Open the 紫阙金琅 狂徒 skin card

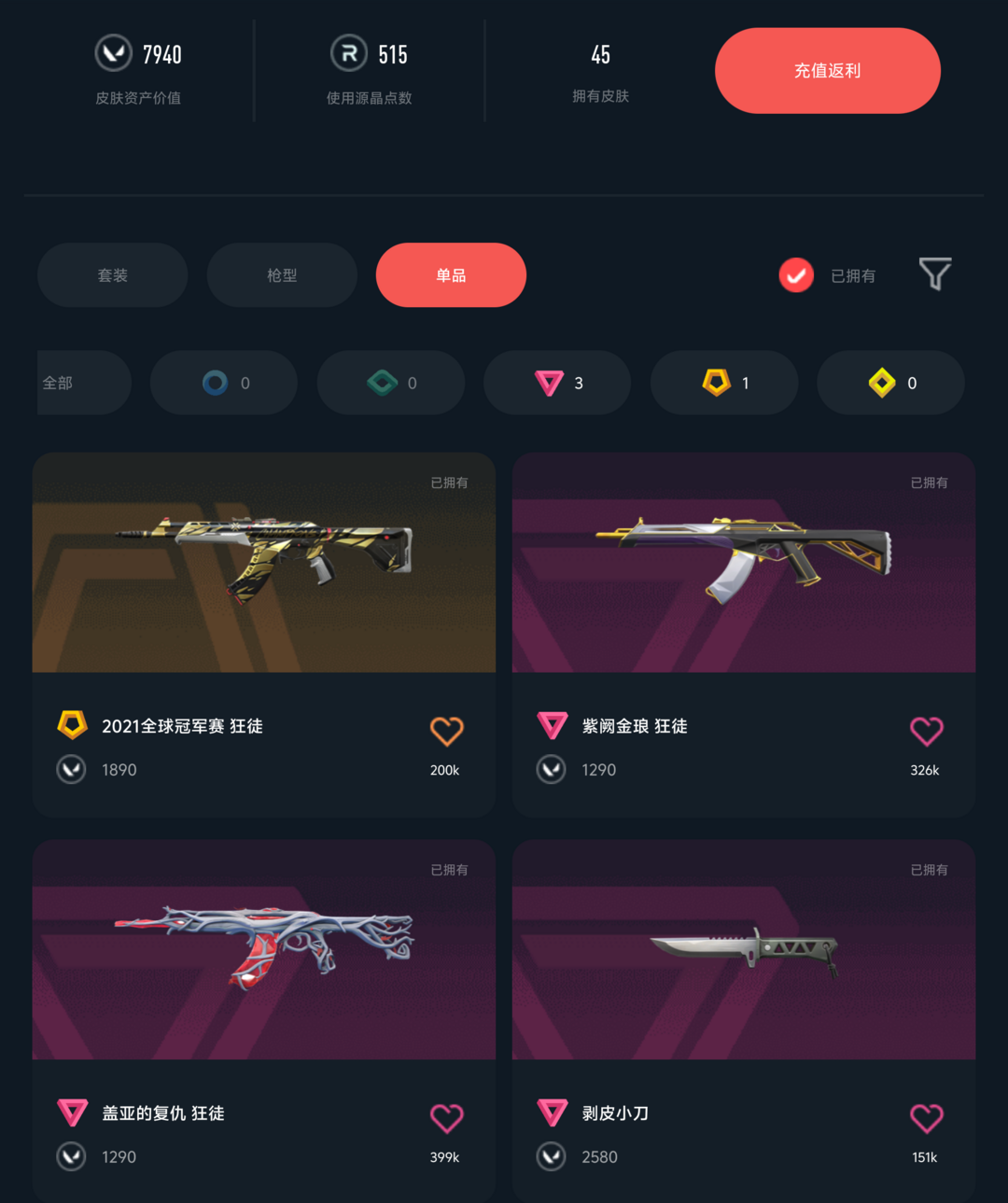coord(744,635)
